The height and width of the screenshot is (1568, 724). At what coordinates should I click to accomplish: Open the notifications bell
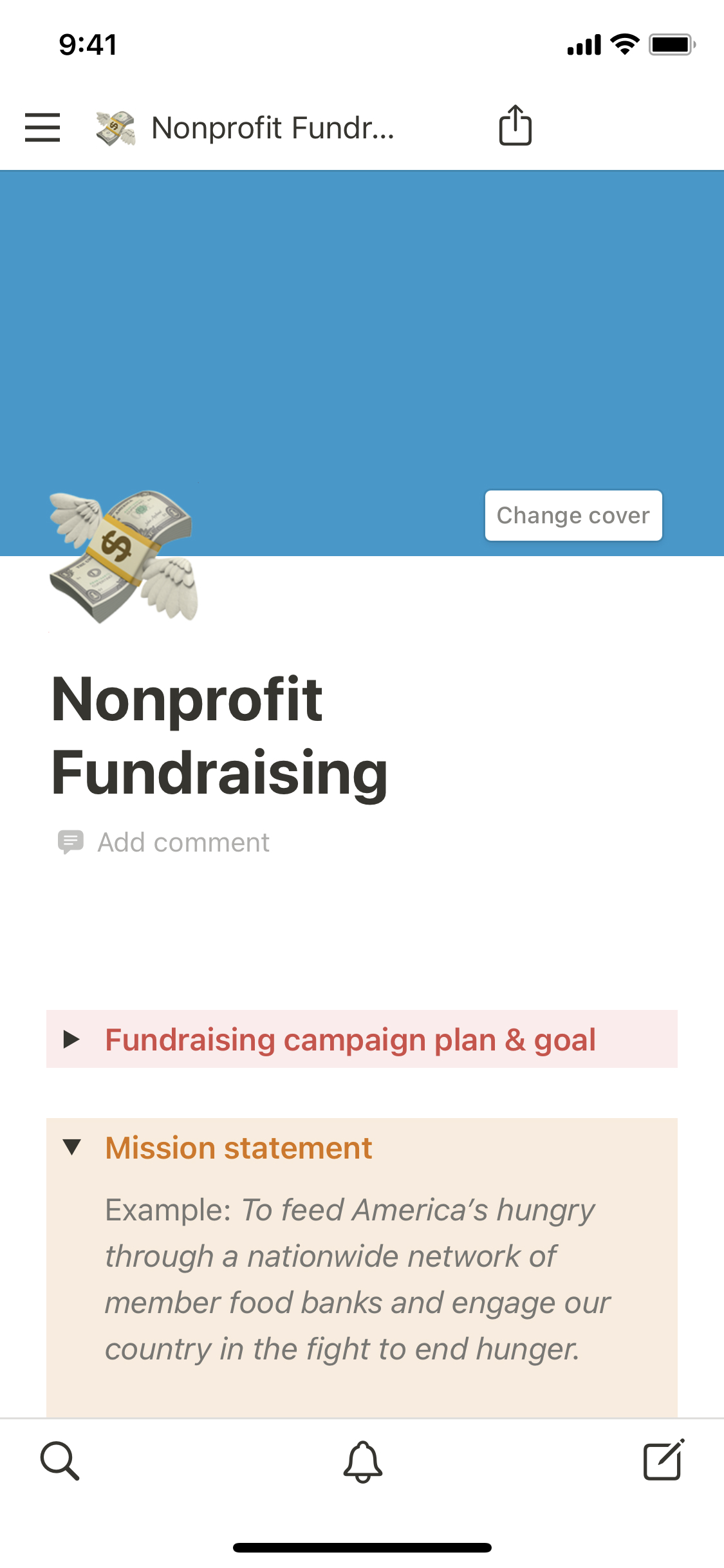click(x=362, y=1461)
